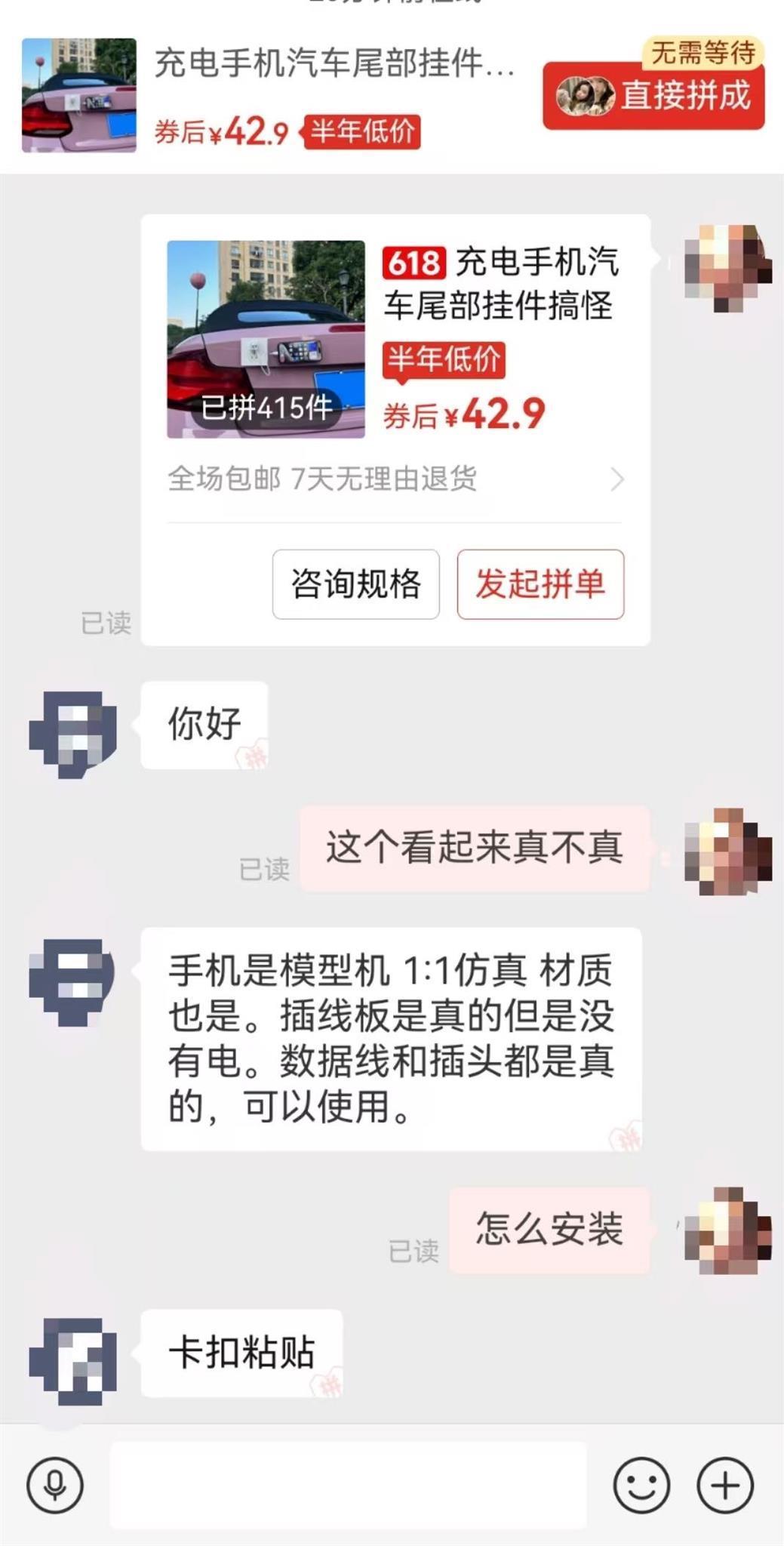Tap the 咨询规格 button

355,584
